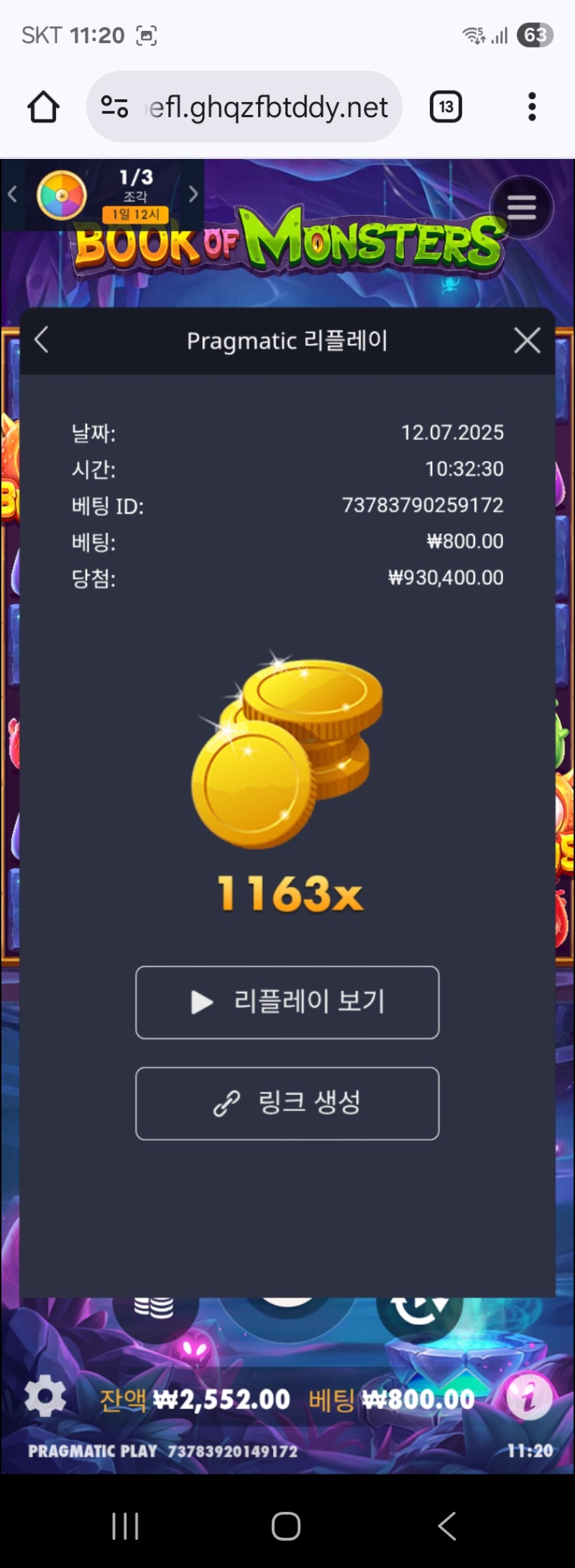Image resolution: width=575 pixels, height=1568 pixels.
Task: Tap the 링크 생성 button
Action: (x=287, y=1103)
